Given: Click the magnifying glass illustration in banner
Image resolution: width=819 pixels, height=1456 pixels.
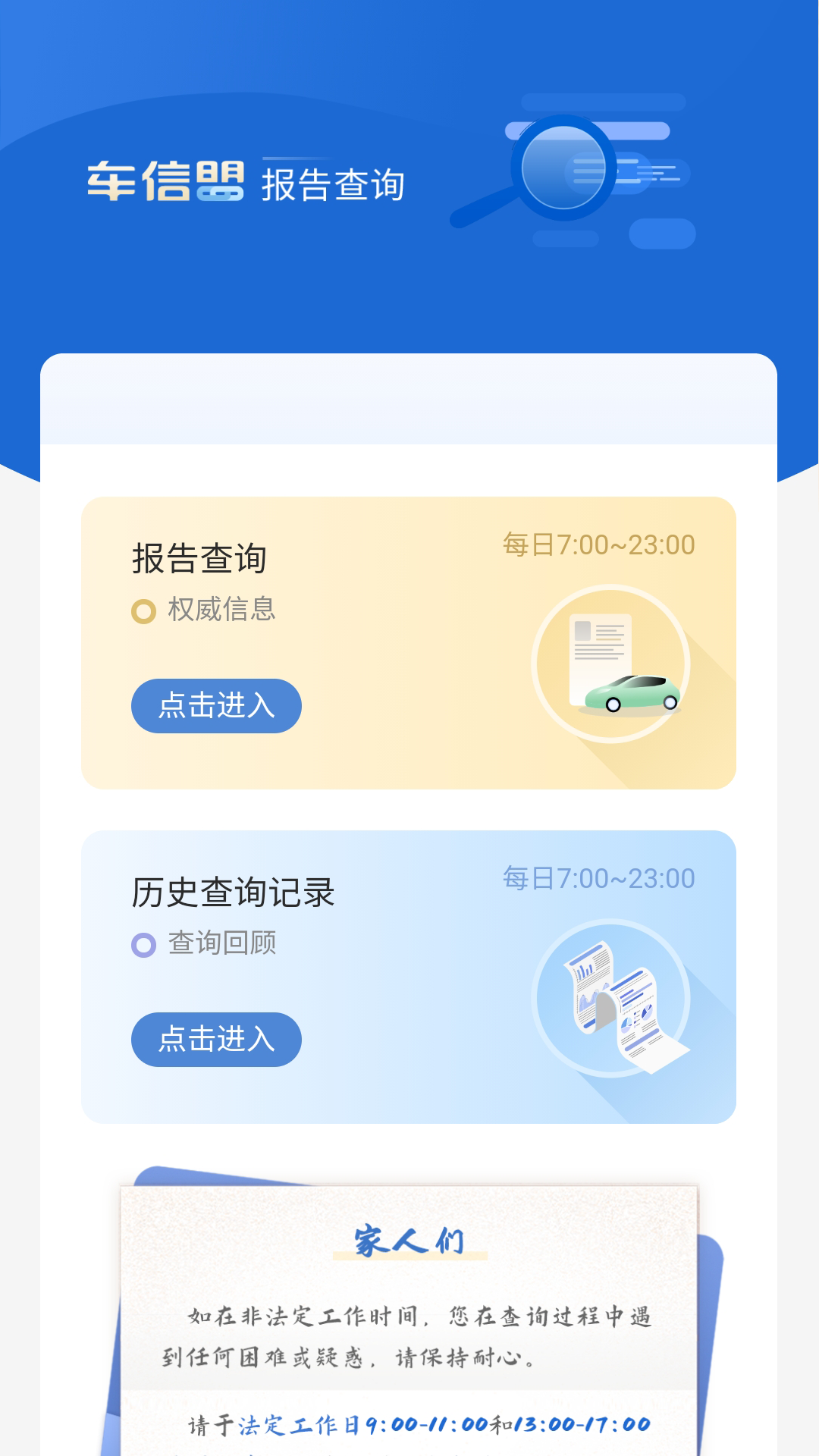Looking at the screenshot, I should click(565, 167).
